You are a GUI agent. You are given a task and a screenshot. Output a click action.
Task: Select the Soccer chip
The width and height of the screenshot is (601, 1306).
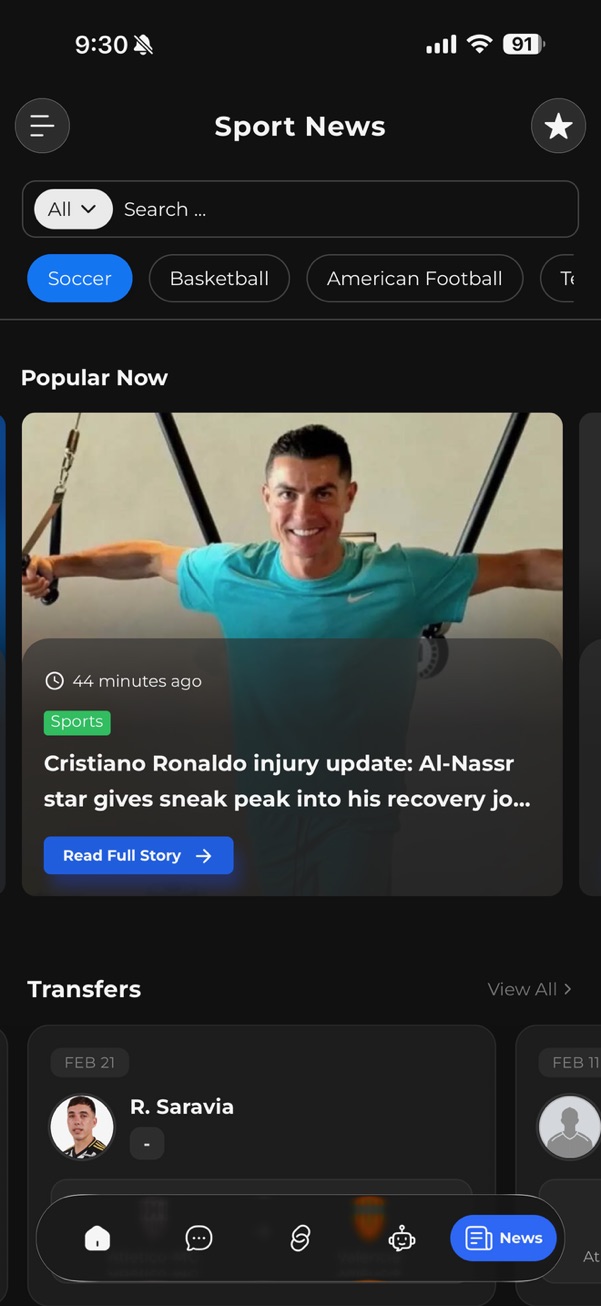tap(79, 278)
